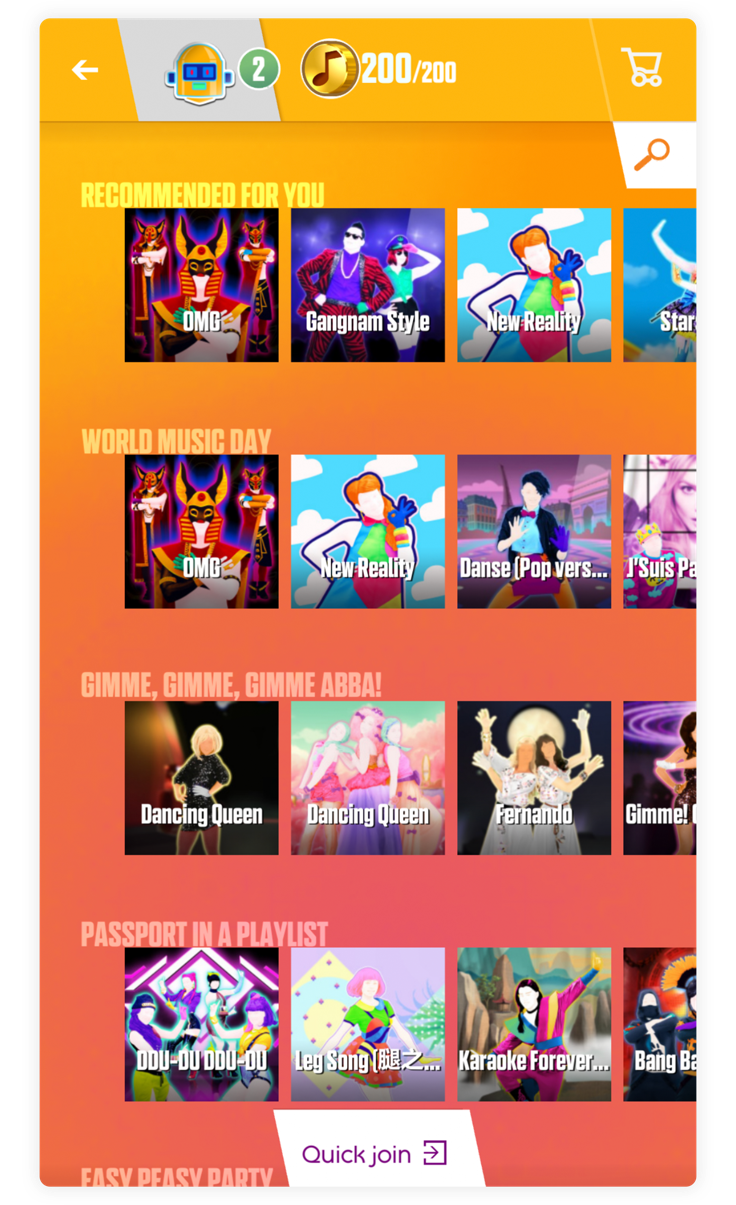The image size is (736, 1205).
Task: Go back using the arrow
Action: coord(85,69)
